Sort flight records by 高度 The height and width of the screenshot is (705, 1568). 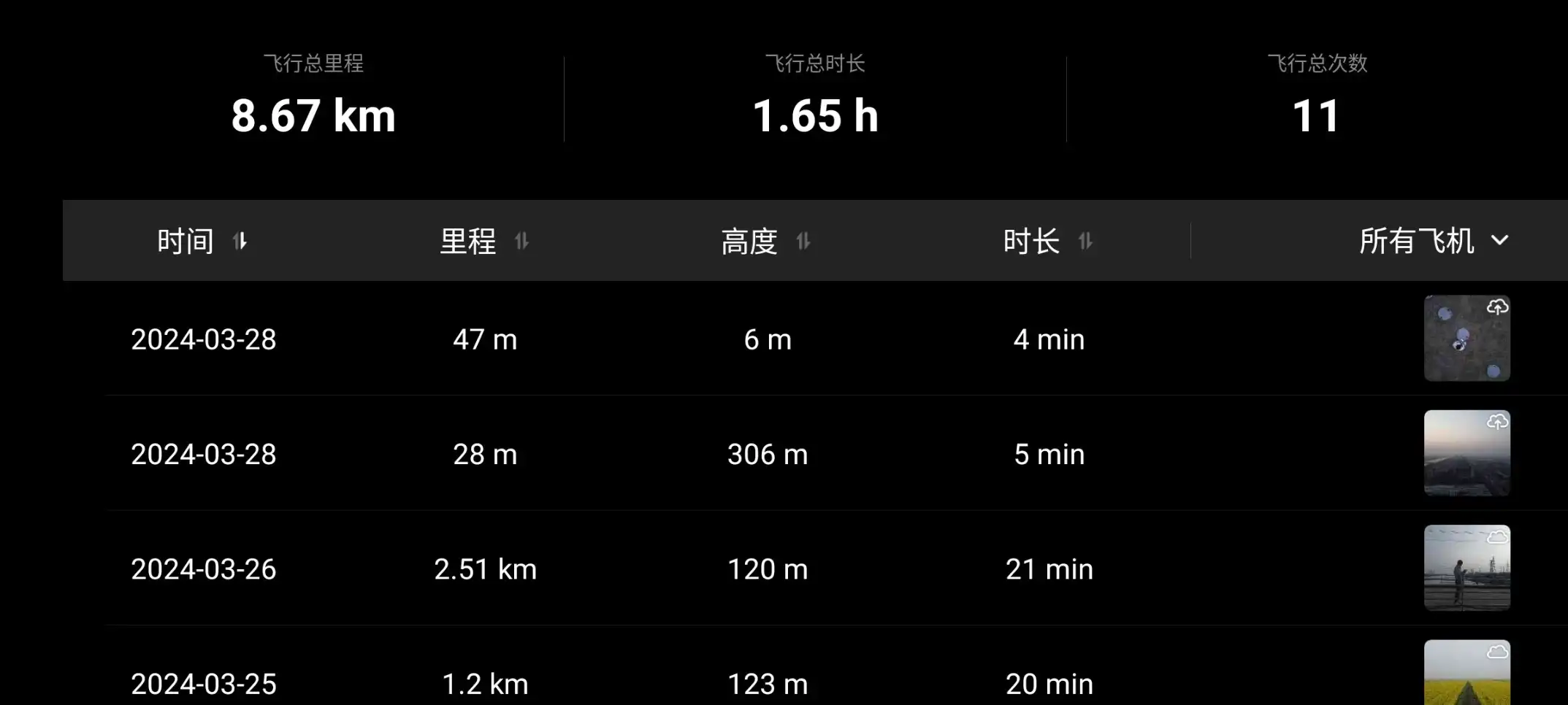(x=765, y=241)
